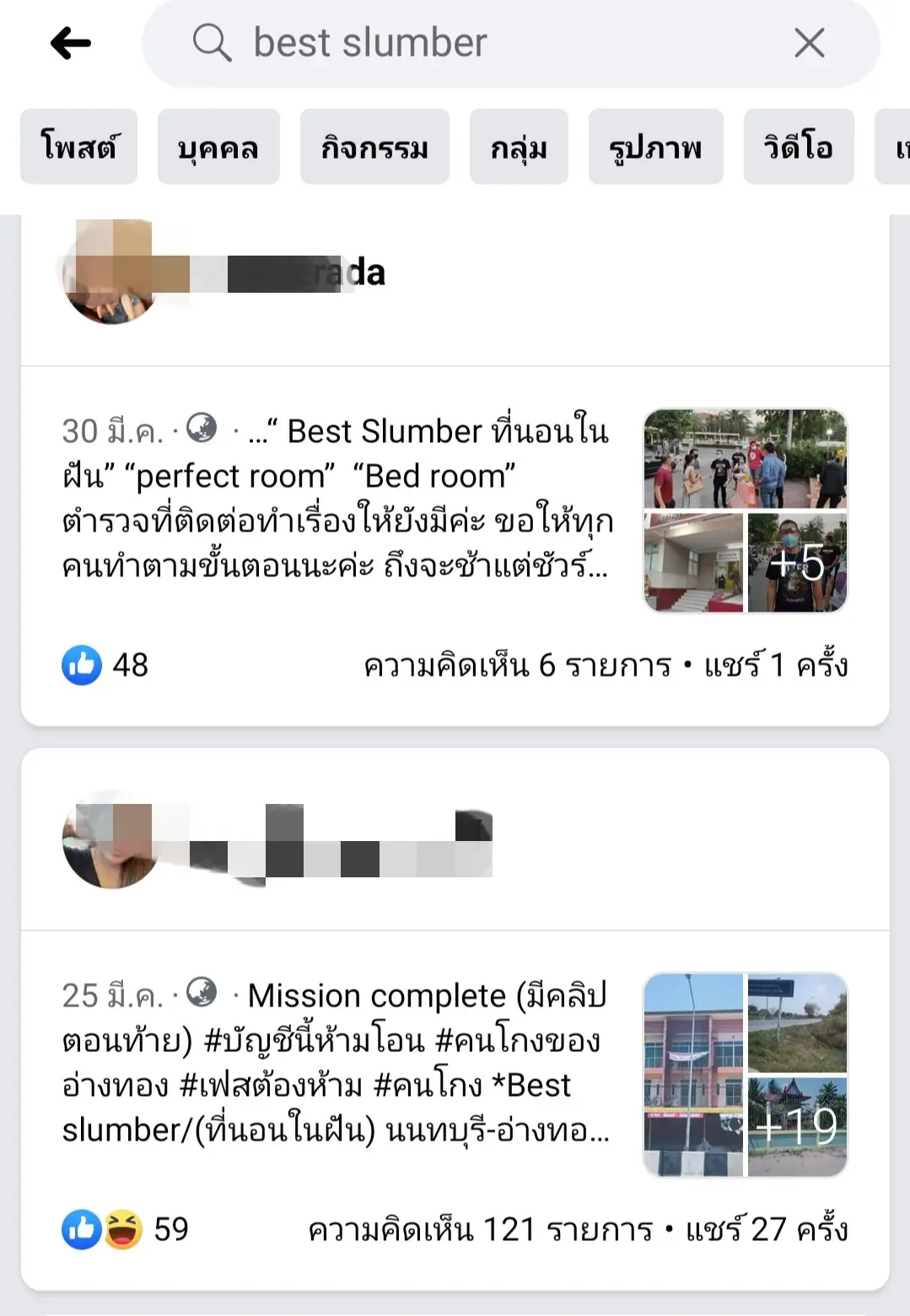Screen dimensions: 910x1316
Task: Switch to the บุคคล filter
Action: (218, 147)
